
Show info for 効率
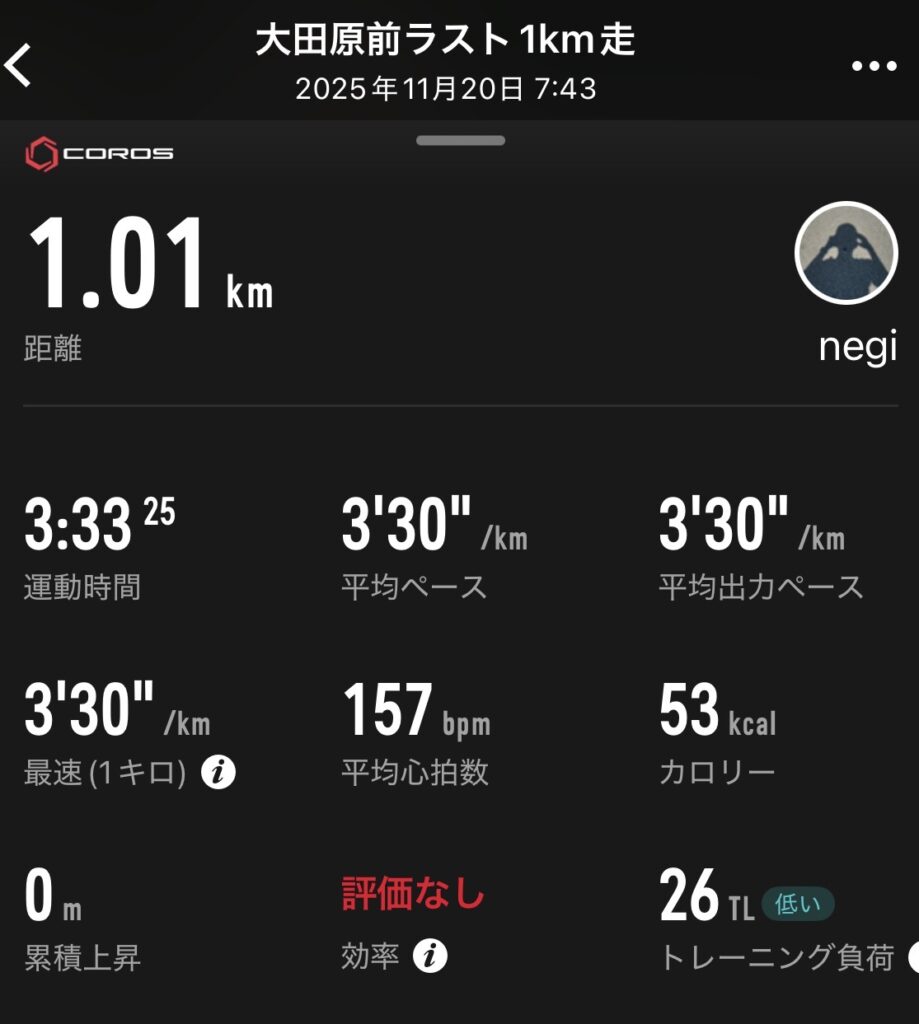coord(430,957)
